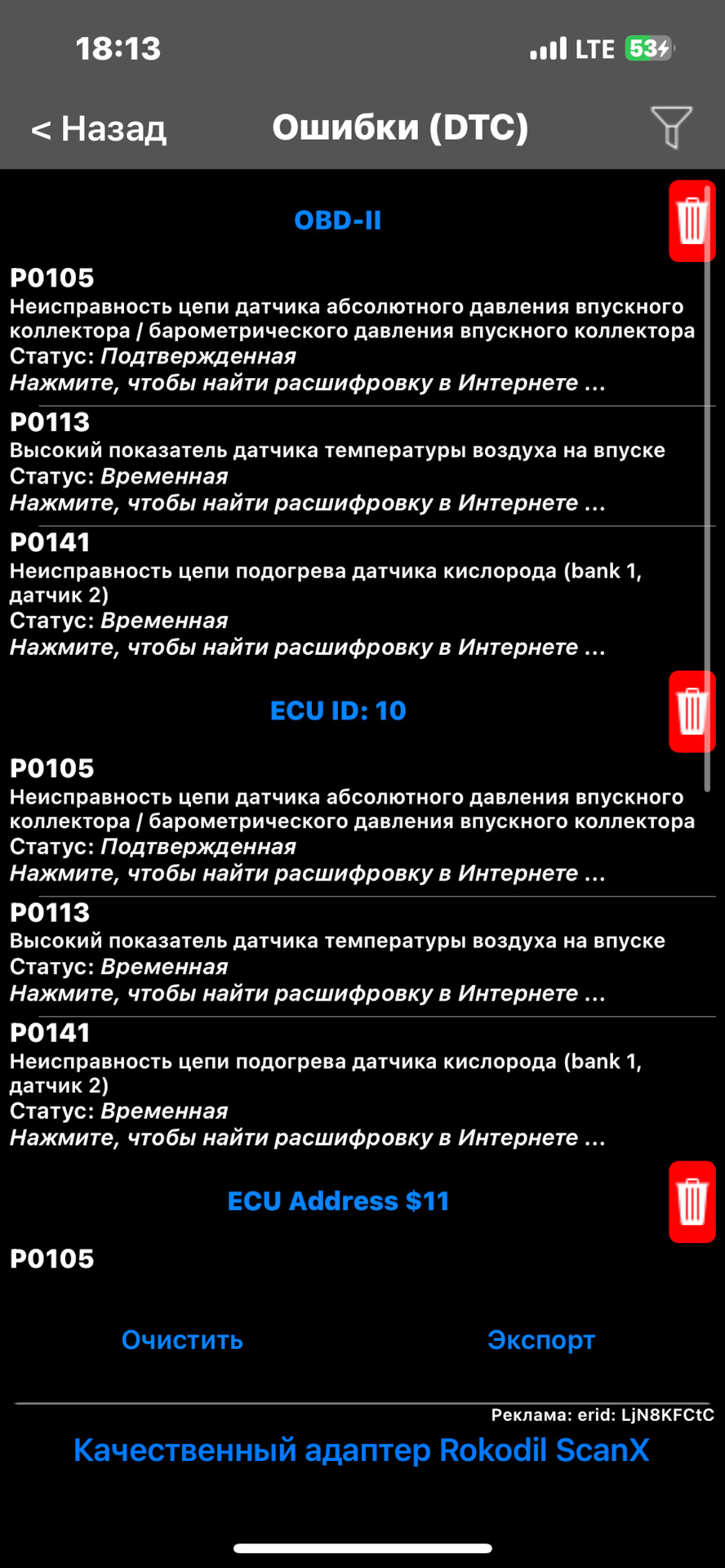Image resolution: width=725 pixels, height=1568 pixels.
Task: Tap Экспорт to export errors
Action: (541, 1340)
